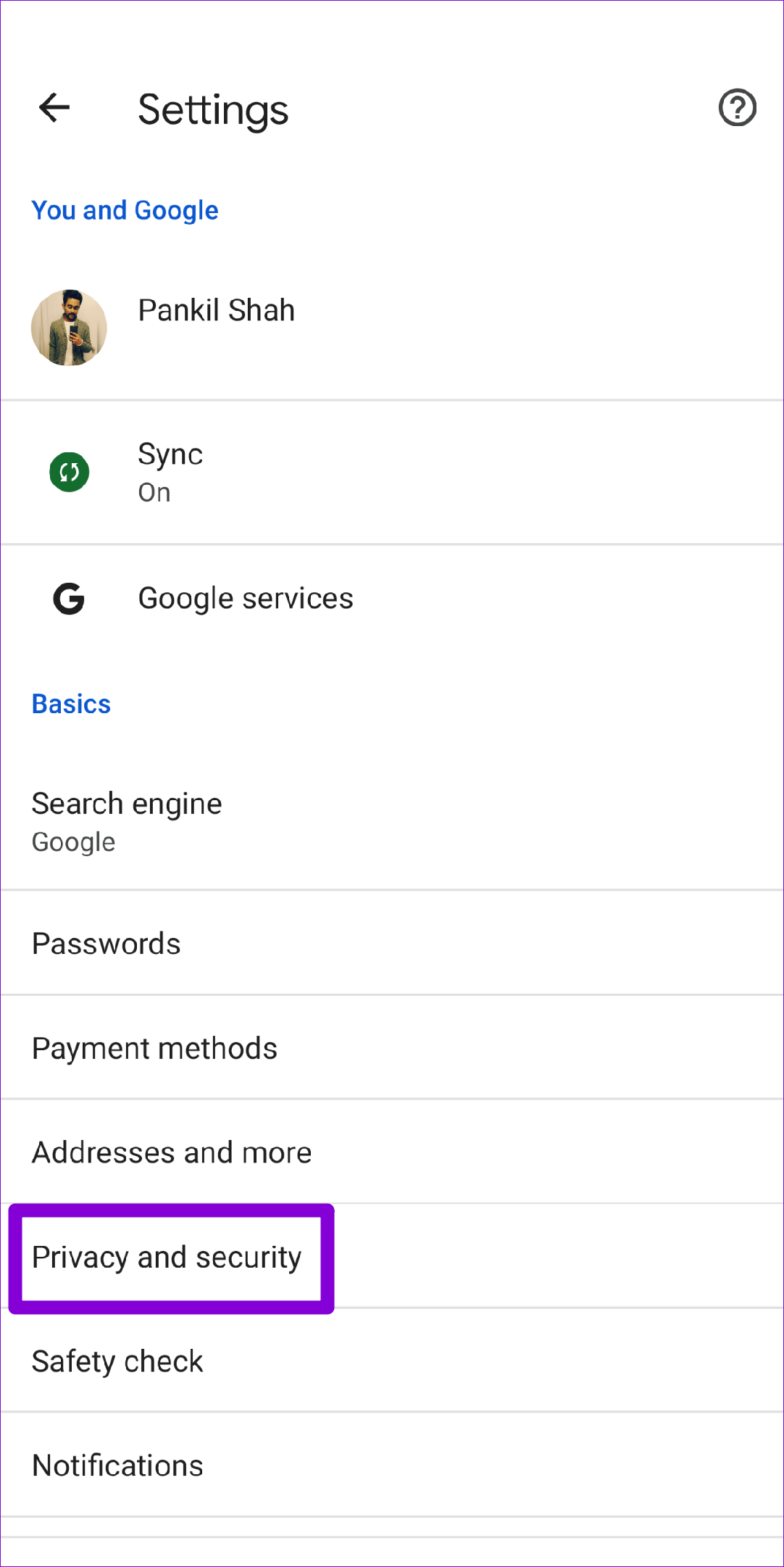The width and height of the screenshot is (784, 1567).
Task: Open Notifications settings
Action: (x=392, y=1465)
